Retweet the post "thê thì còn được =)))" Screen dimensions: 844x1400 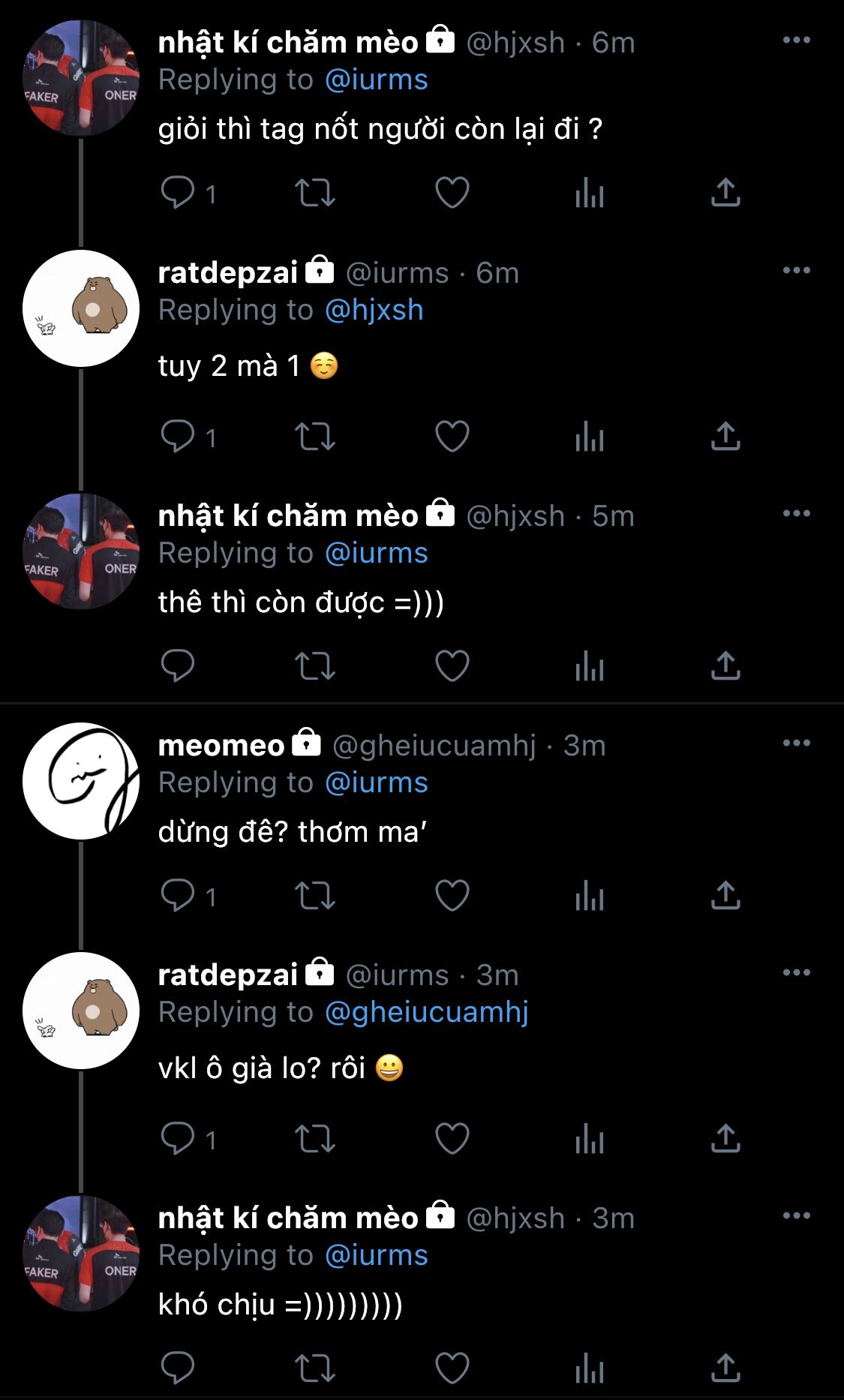(x=314, y=665)
